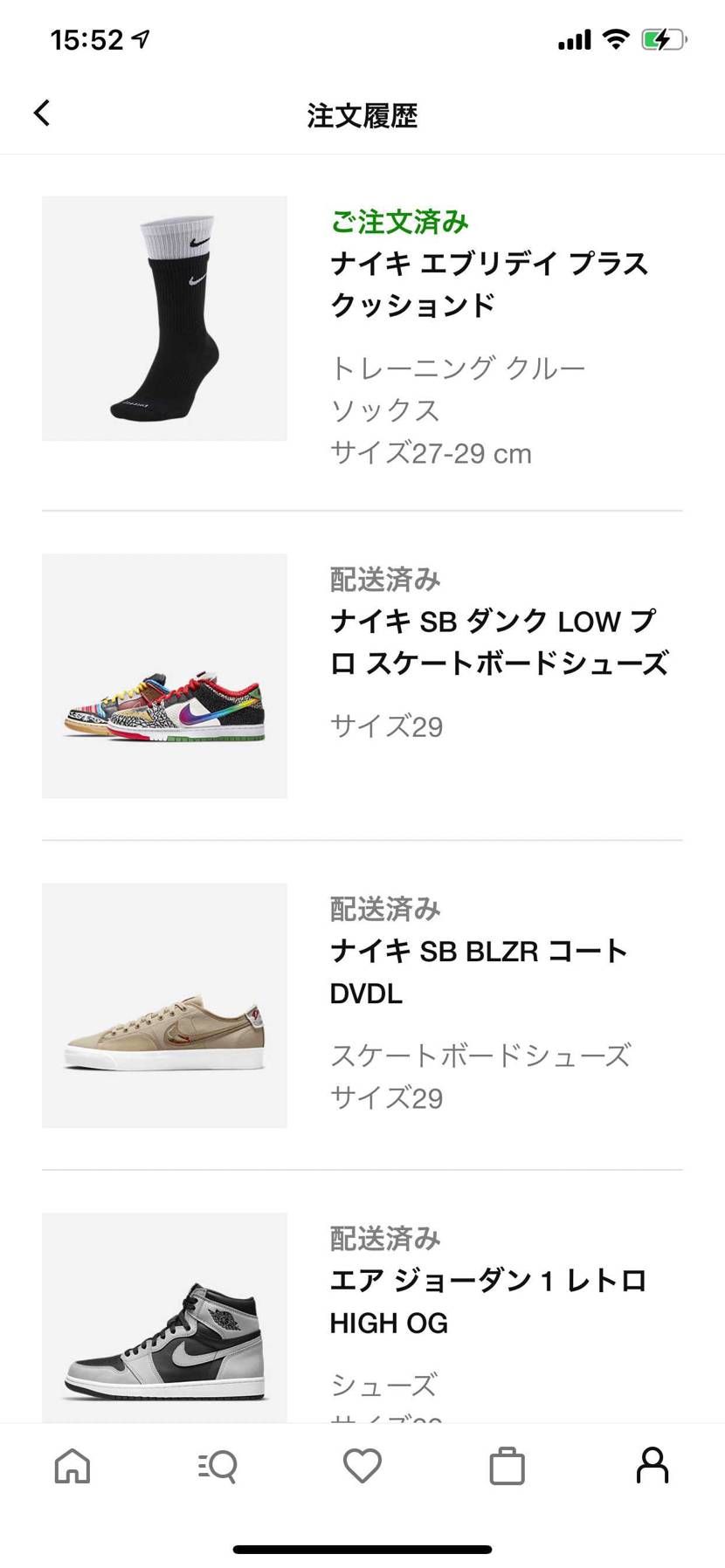Open the Home tab icon

pyautogui.click(x=72, y=1467)
